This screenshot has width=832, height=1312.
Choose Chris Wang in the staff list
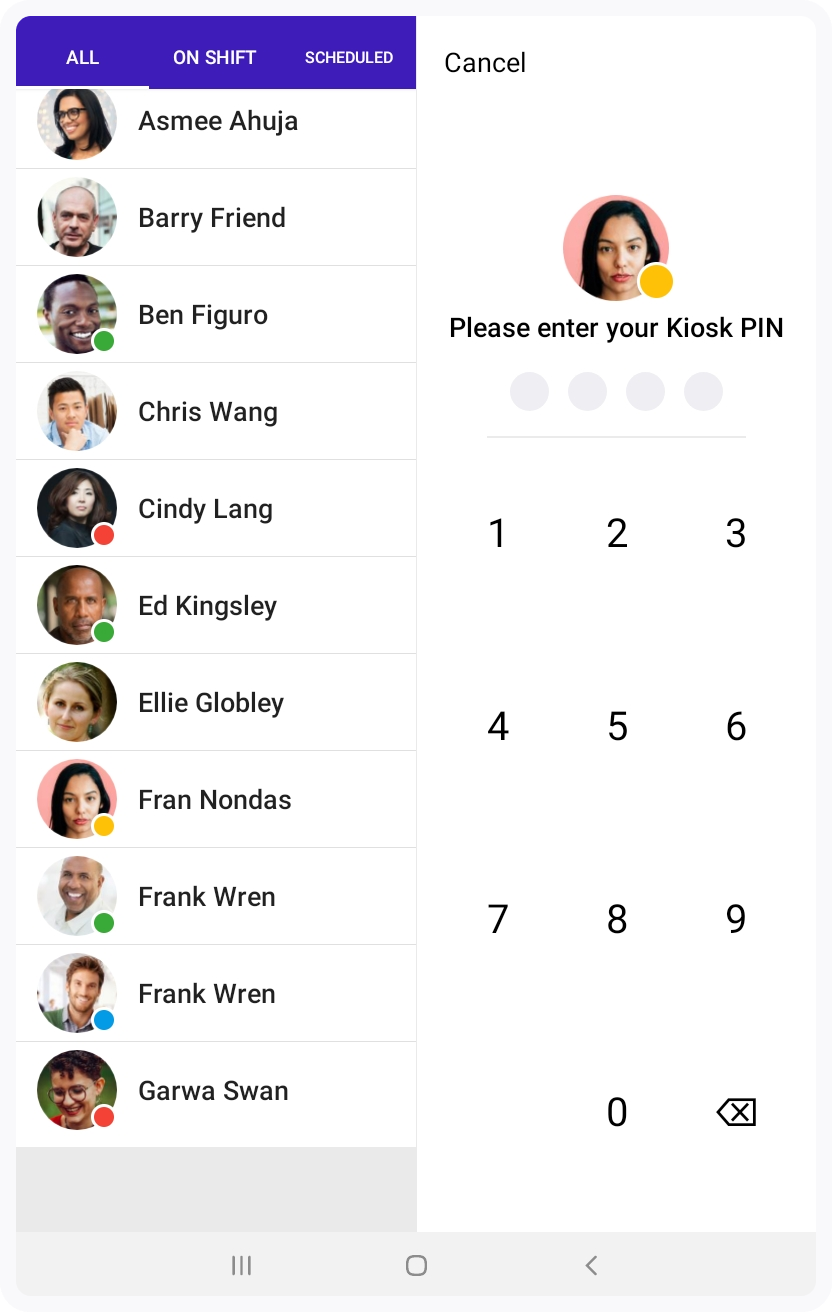pos(208,412)
